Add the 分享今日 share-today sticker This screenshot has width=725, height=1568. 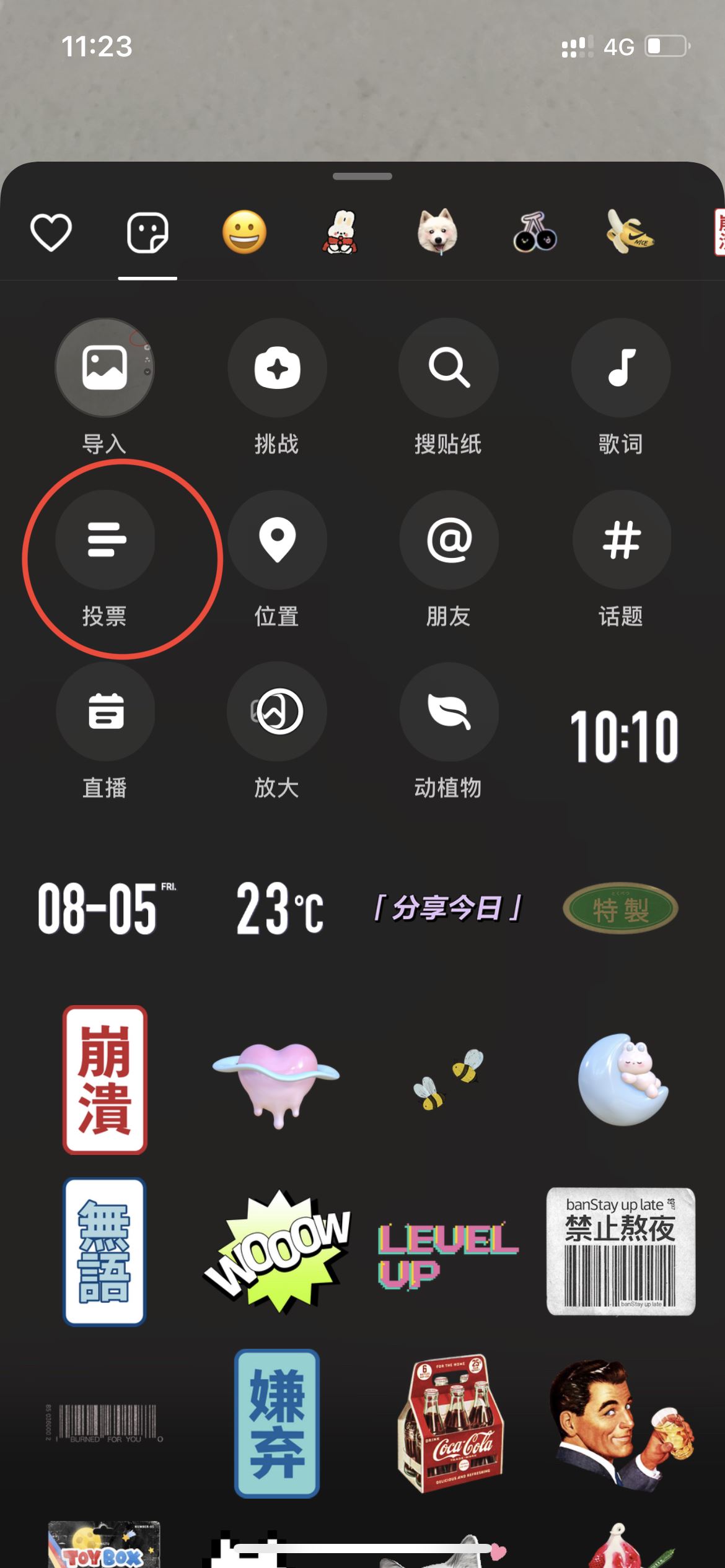(x=448, y=909)
